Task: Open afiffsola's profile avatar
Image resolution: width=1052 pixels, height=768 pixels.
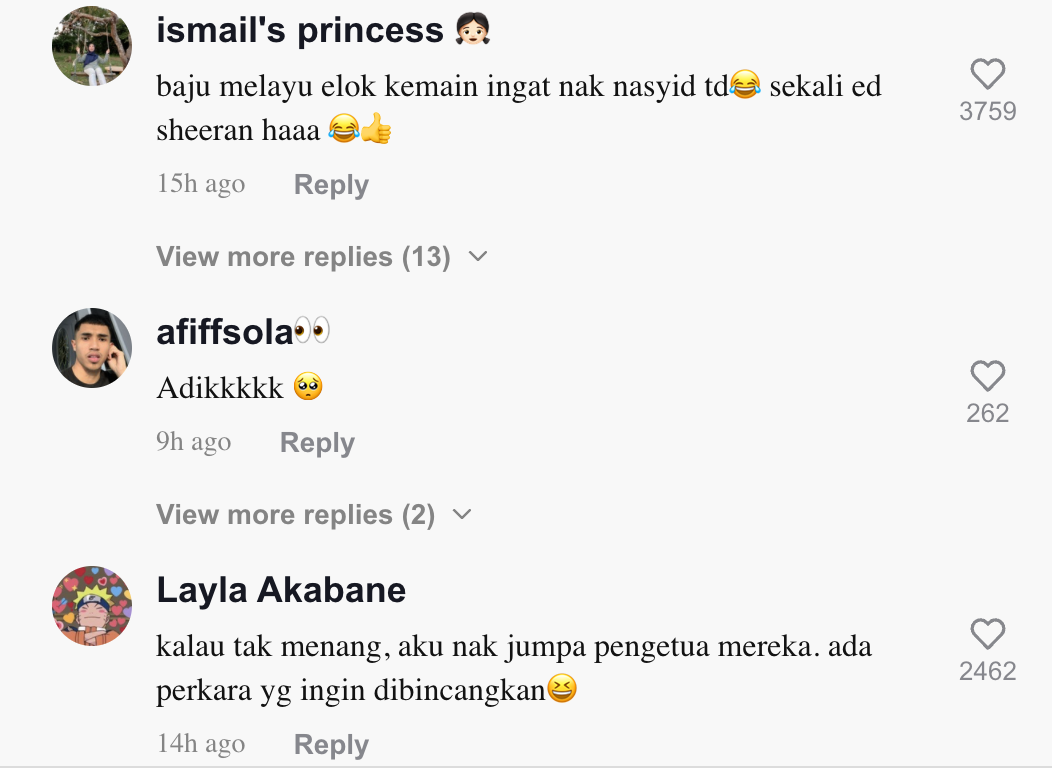Action: [x=92, y=348]
